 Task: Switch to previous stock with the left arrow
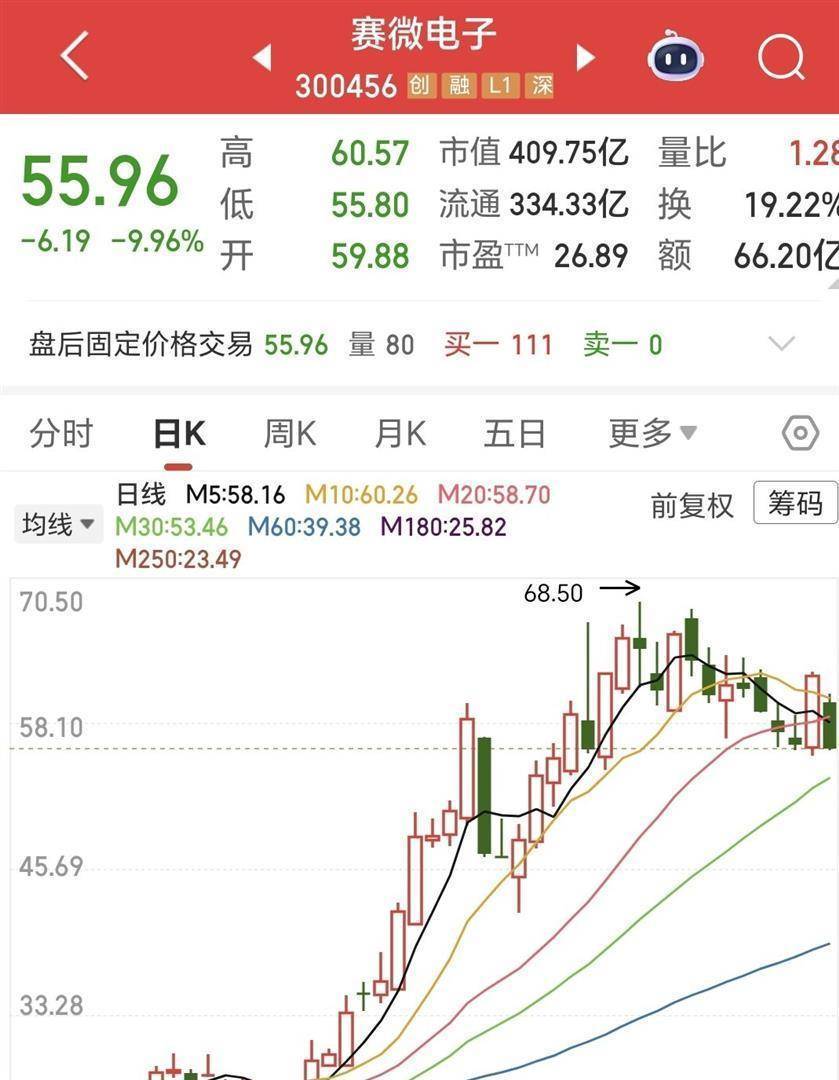(262, 58)
